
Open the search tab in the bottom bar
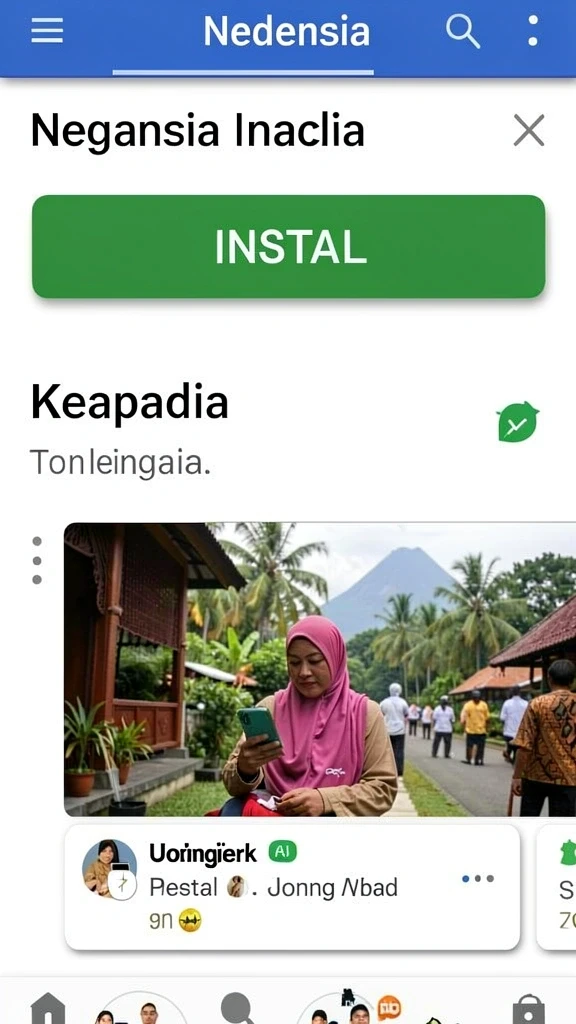[238, 1008]
